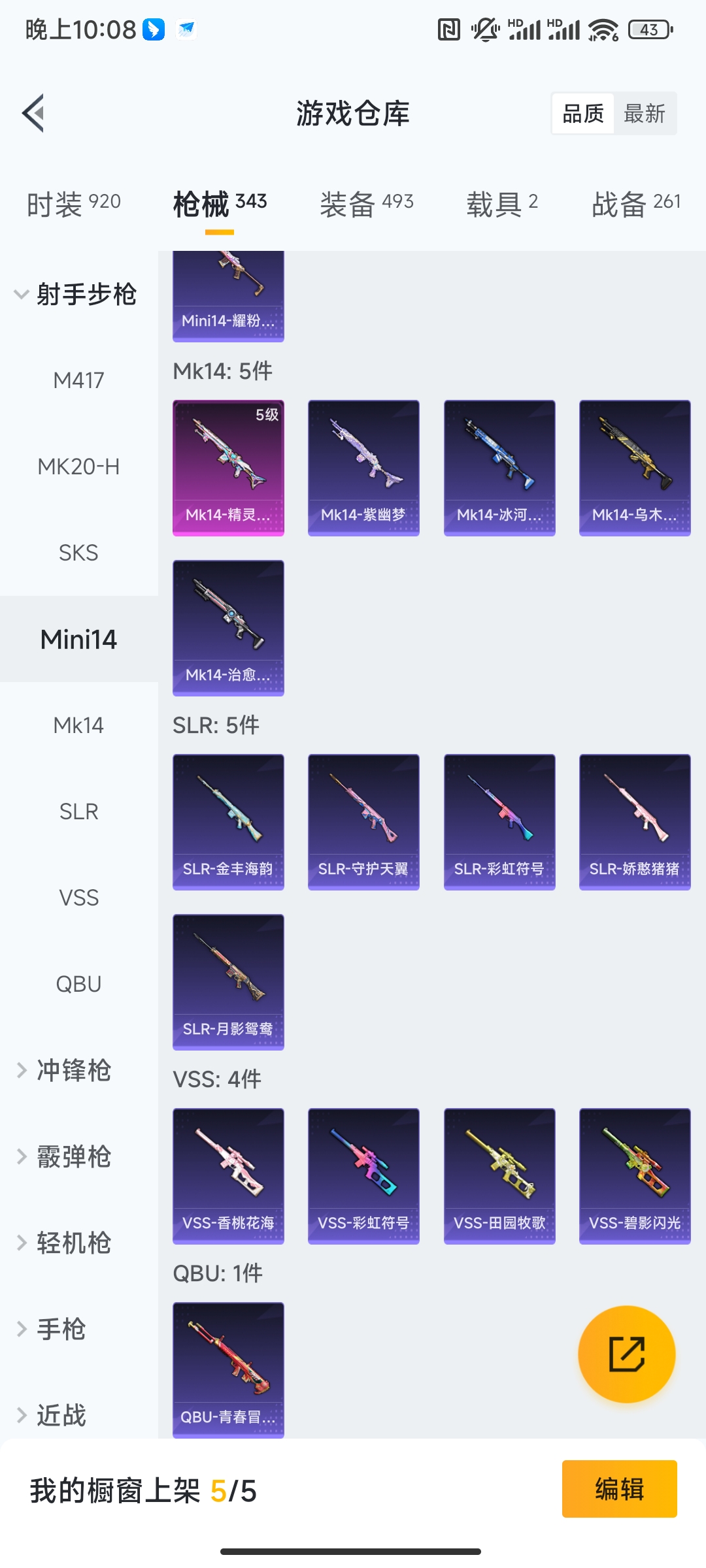Viewport: 706px width, 1568px height.
Task: Go back from the 游戏仓库 page
Action: click(33, 113)
